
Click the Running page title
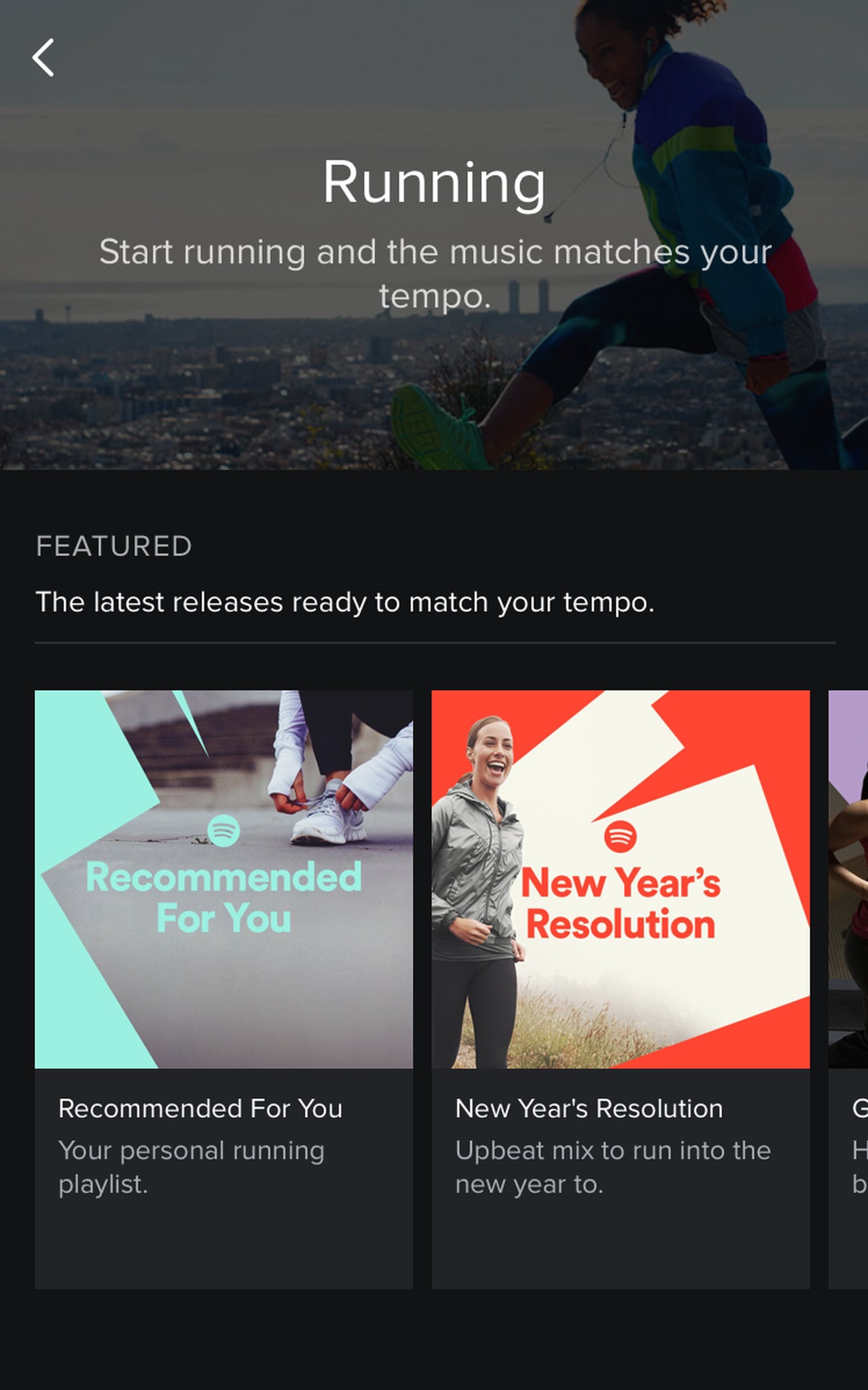point(434,182)
